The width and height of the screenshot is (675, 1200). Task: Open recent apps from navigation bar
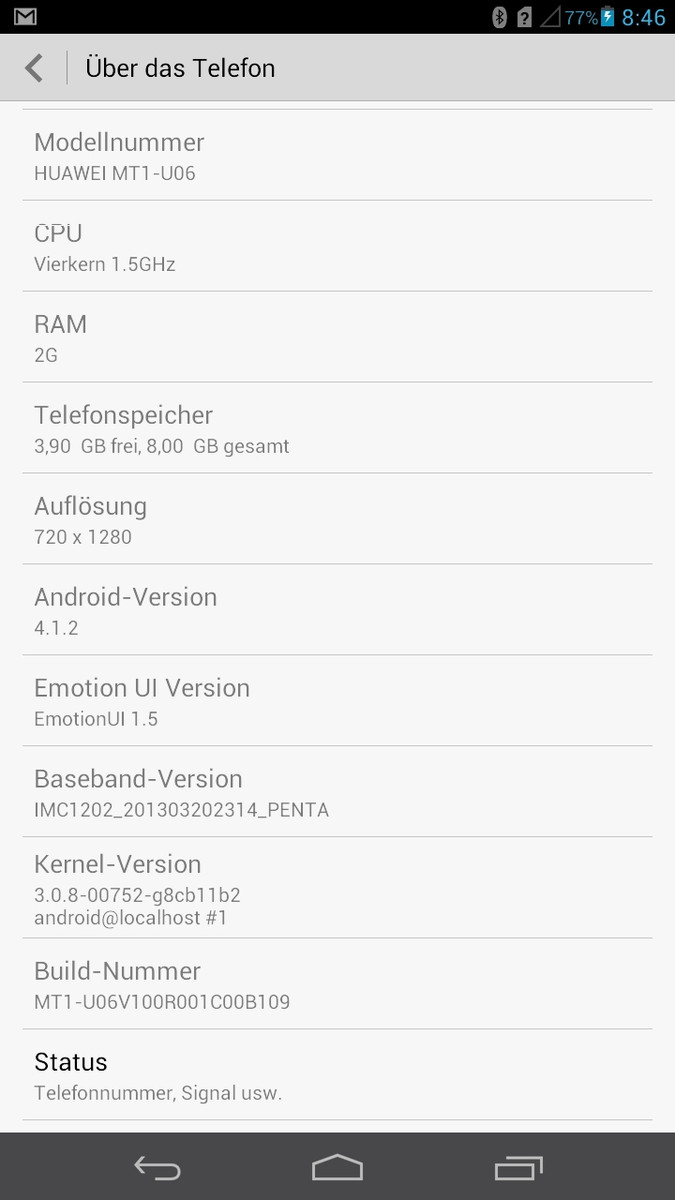tap(518, 1167)
